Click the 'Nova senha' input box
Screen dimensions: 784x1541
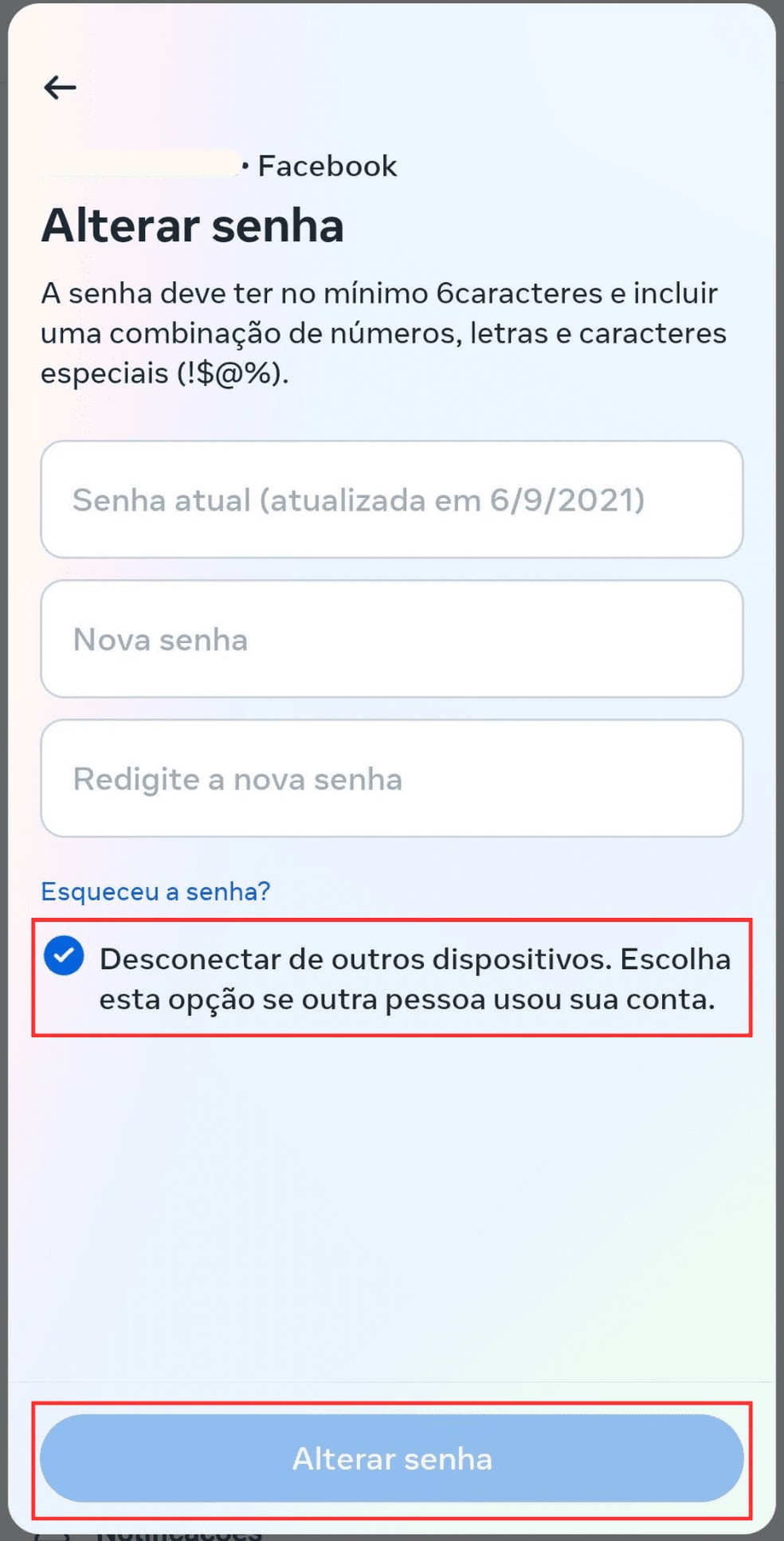[x=392, y=639]
